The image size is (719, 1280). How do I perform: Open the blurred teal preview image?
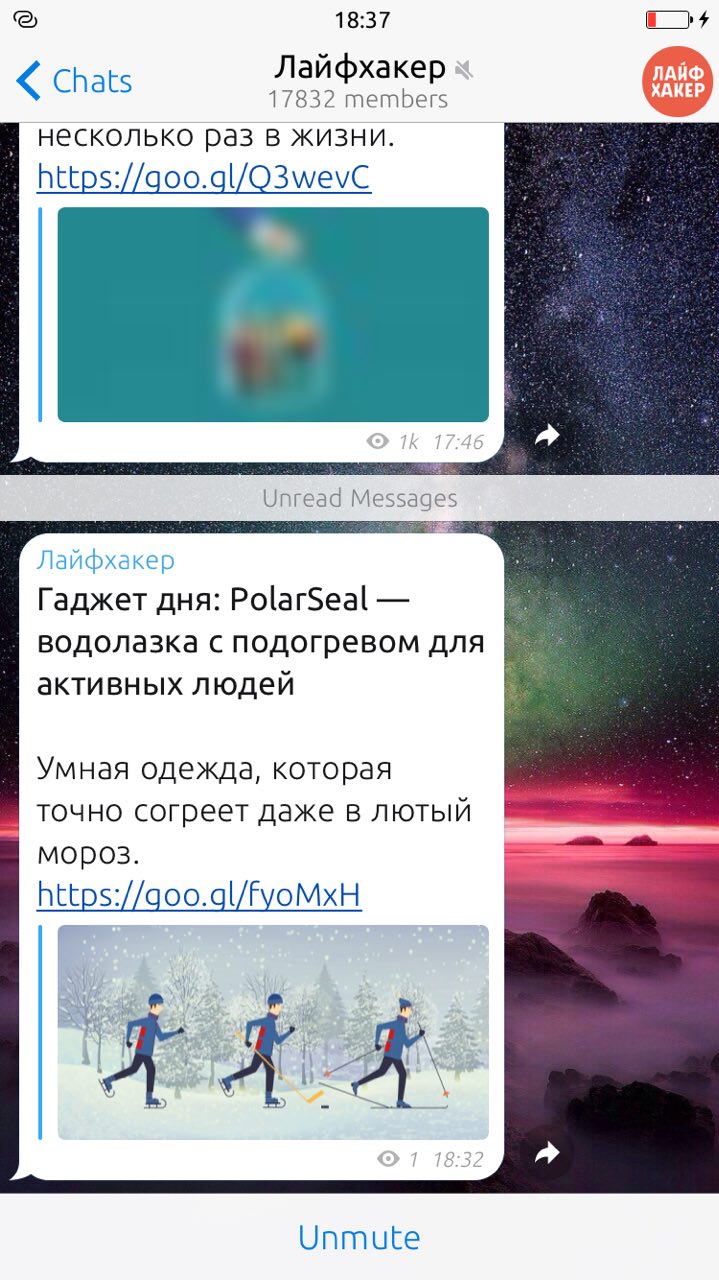point(273,314)
